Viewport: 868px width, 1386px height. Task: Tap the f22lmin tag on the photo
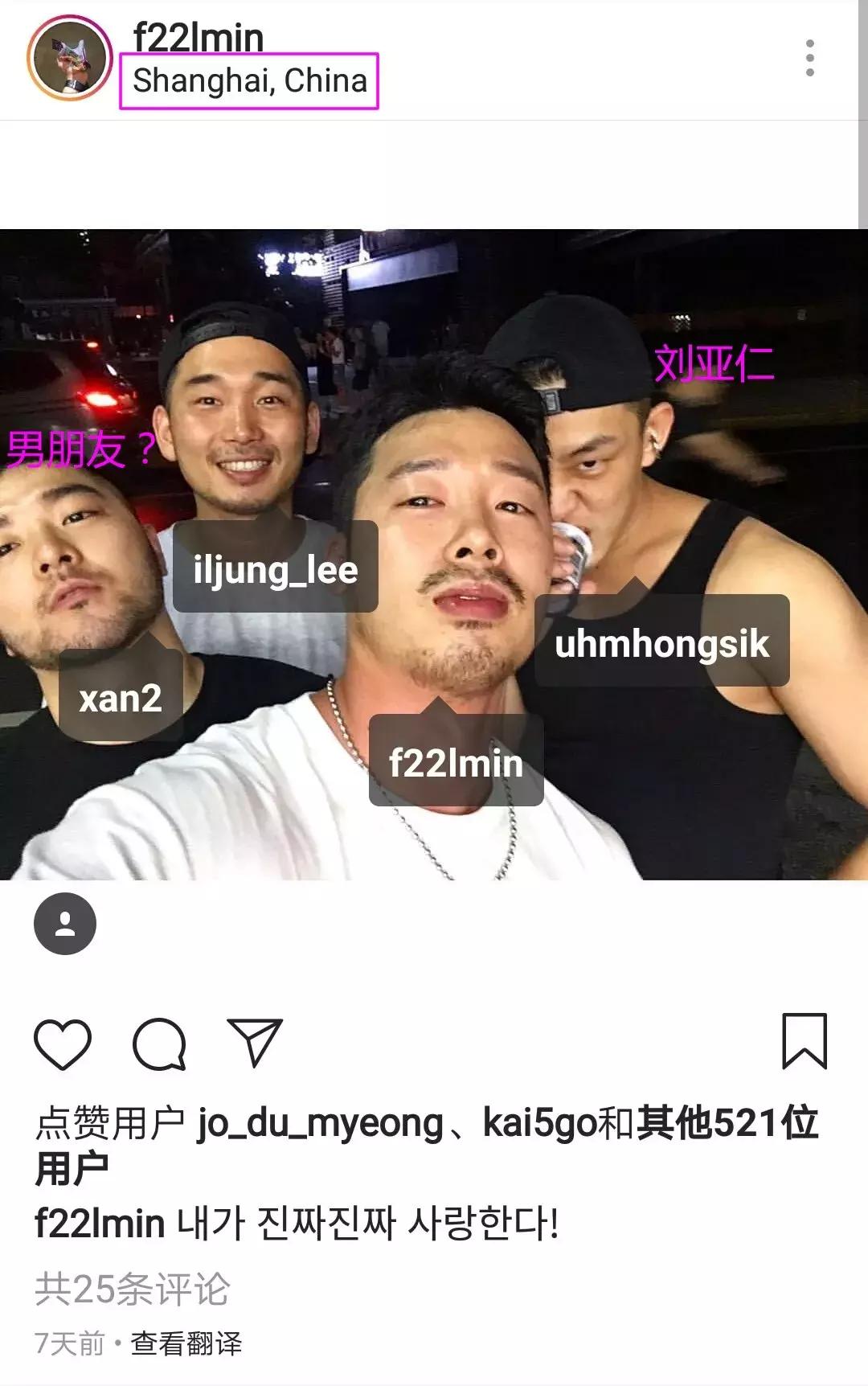point(453,765)
